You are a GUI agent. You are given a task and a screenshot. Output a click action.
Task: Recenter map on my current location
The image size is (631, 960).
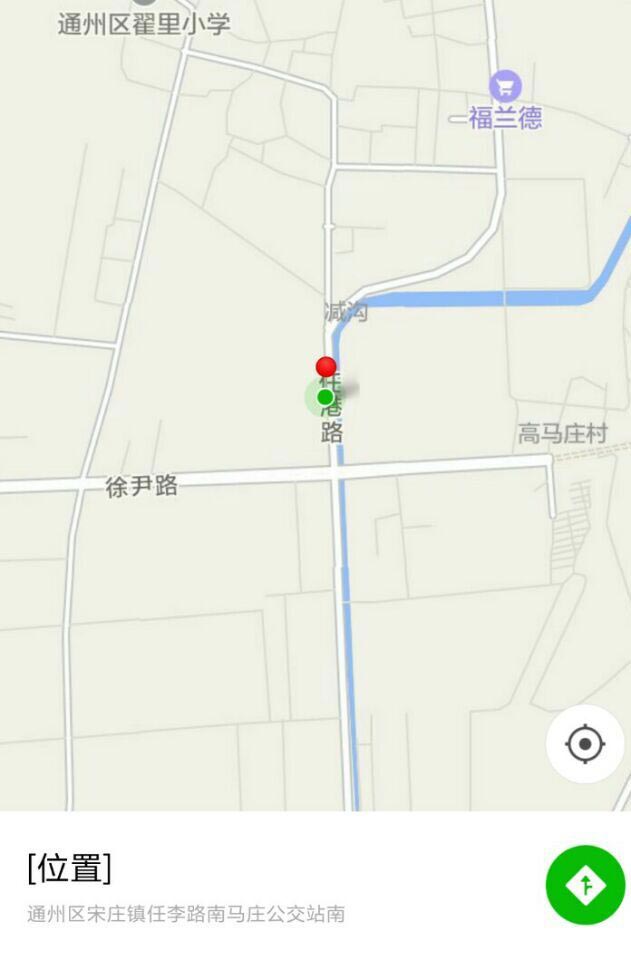[x=585, y=744]
